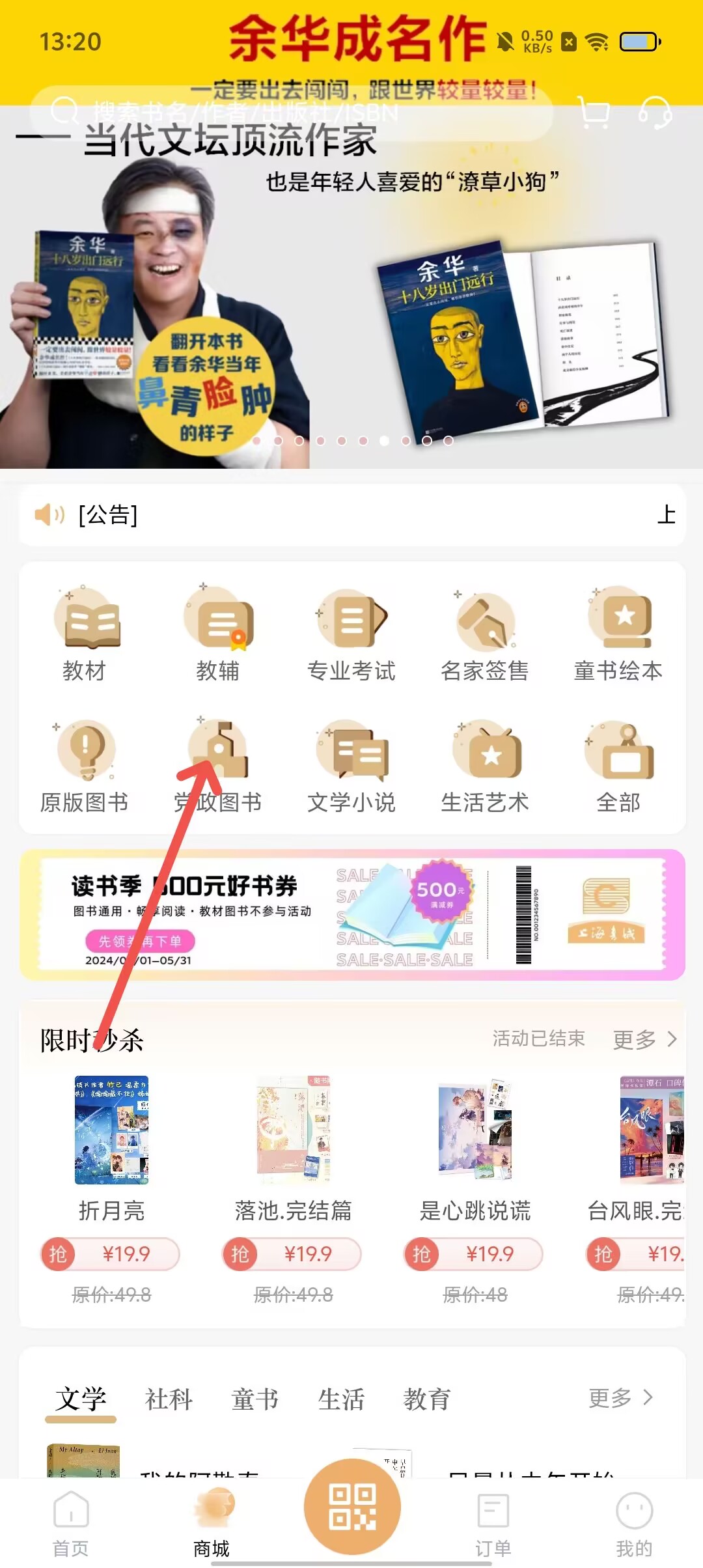Viewport: 703px width, 1568px height.
Task: Contact customer service via headset icon
Action: [654, 112]
